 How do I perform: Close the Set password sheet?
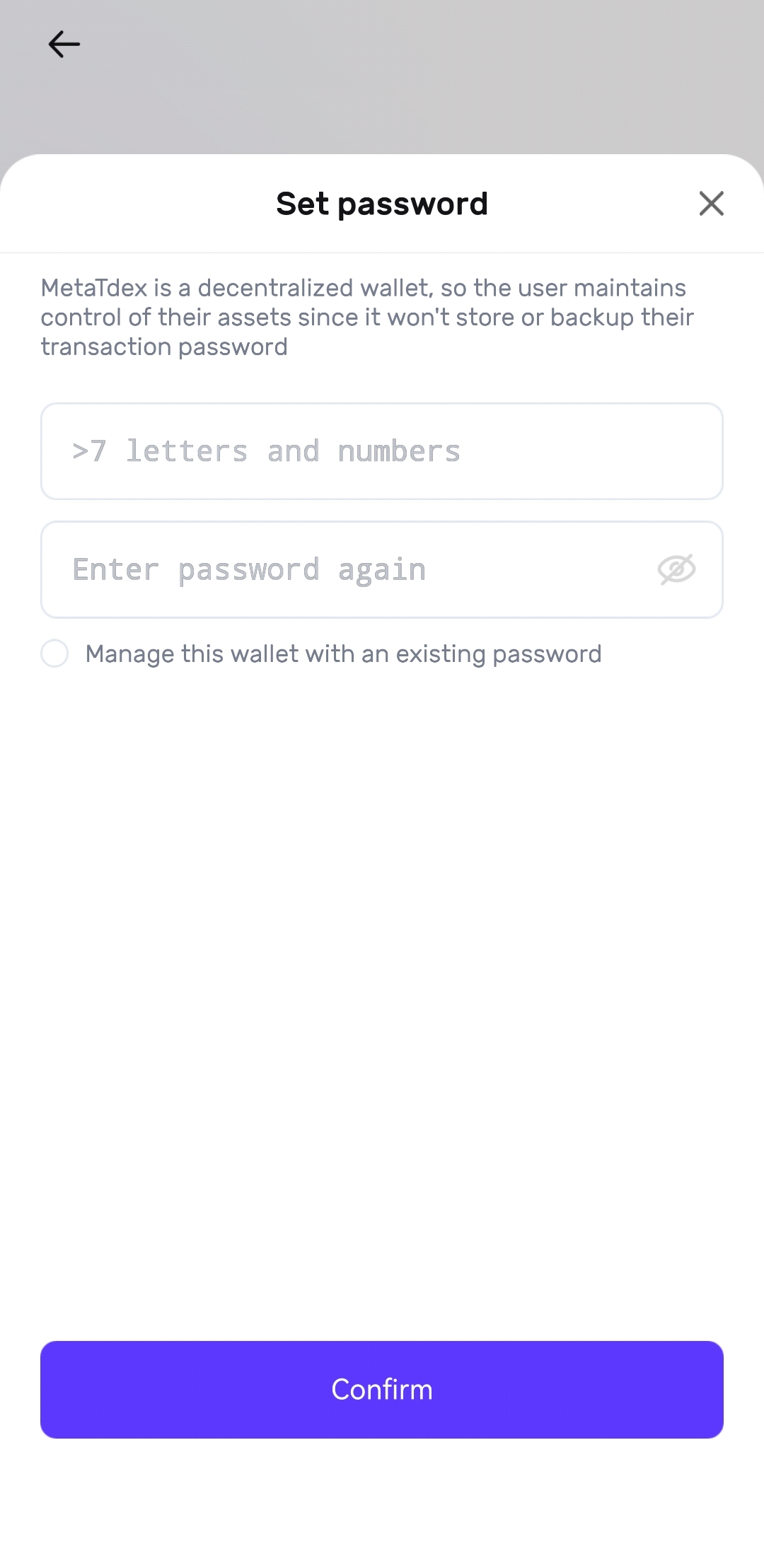[x=711, y=204]
